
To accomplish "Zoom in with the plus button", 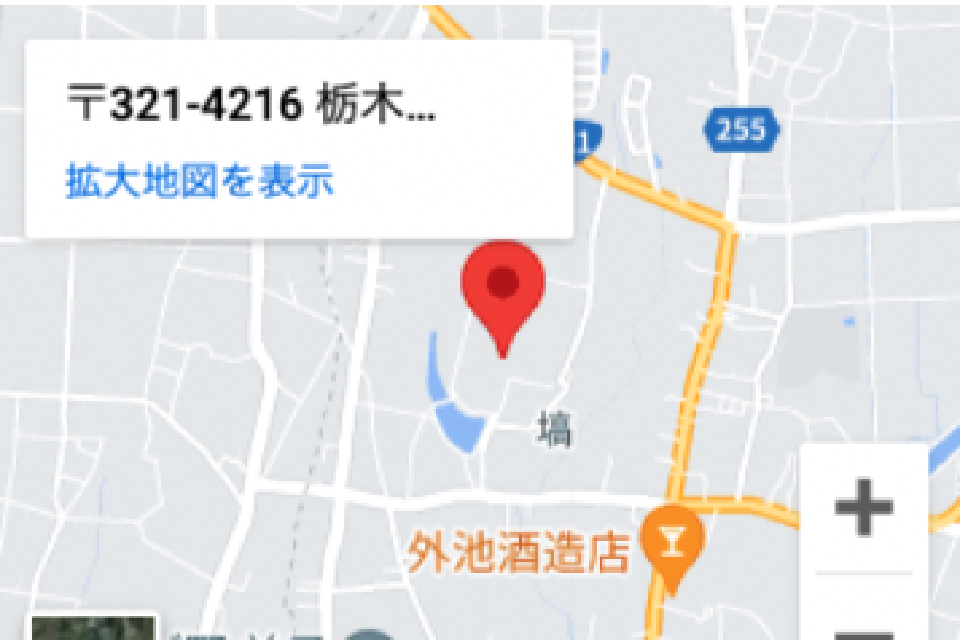I will click(x=863, y=509).
